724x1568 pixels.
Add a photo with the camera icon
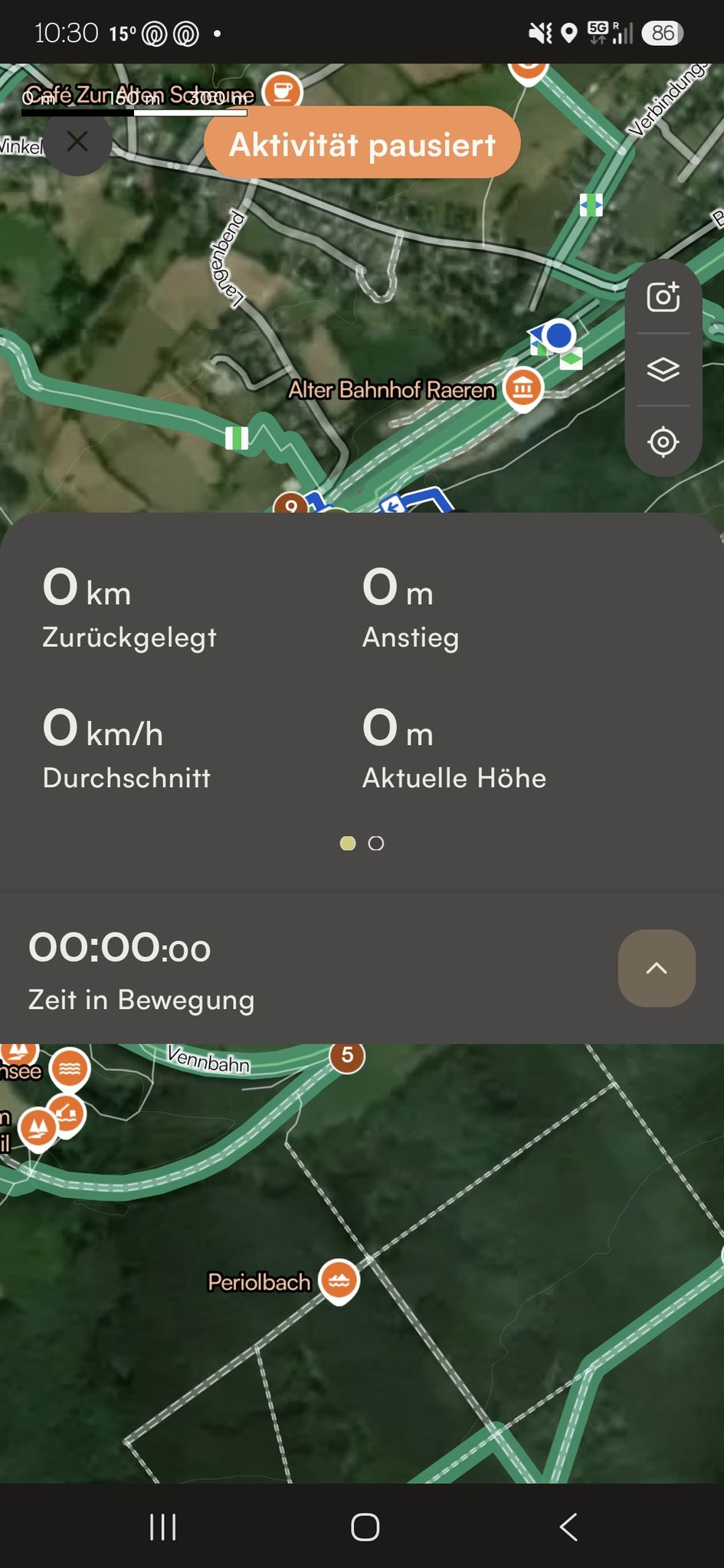(x=663, y=297)
